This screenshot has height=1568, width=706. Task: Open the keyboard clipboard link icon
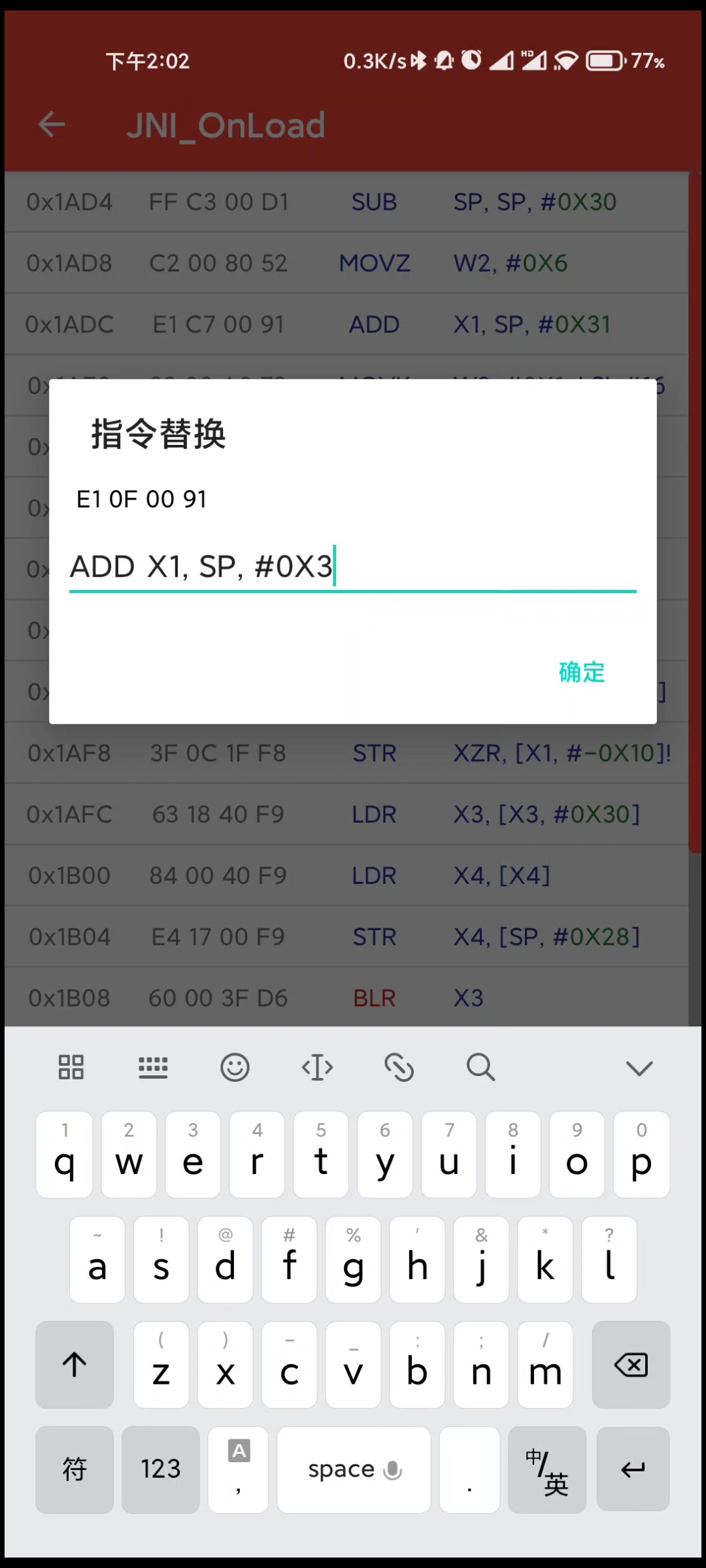(x=399, y=1068)
